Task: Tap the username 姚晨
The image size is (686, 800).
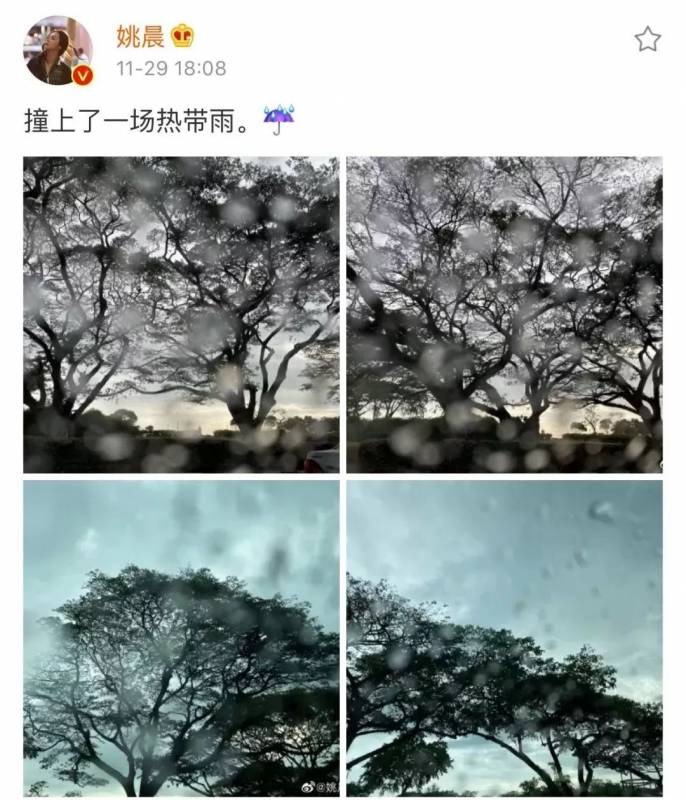Action: [x=141, y=37]
